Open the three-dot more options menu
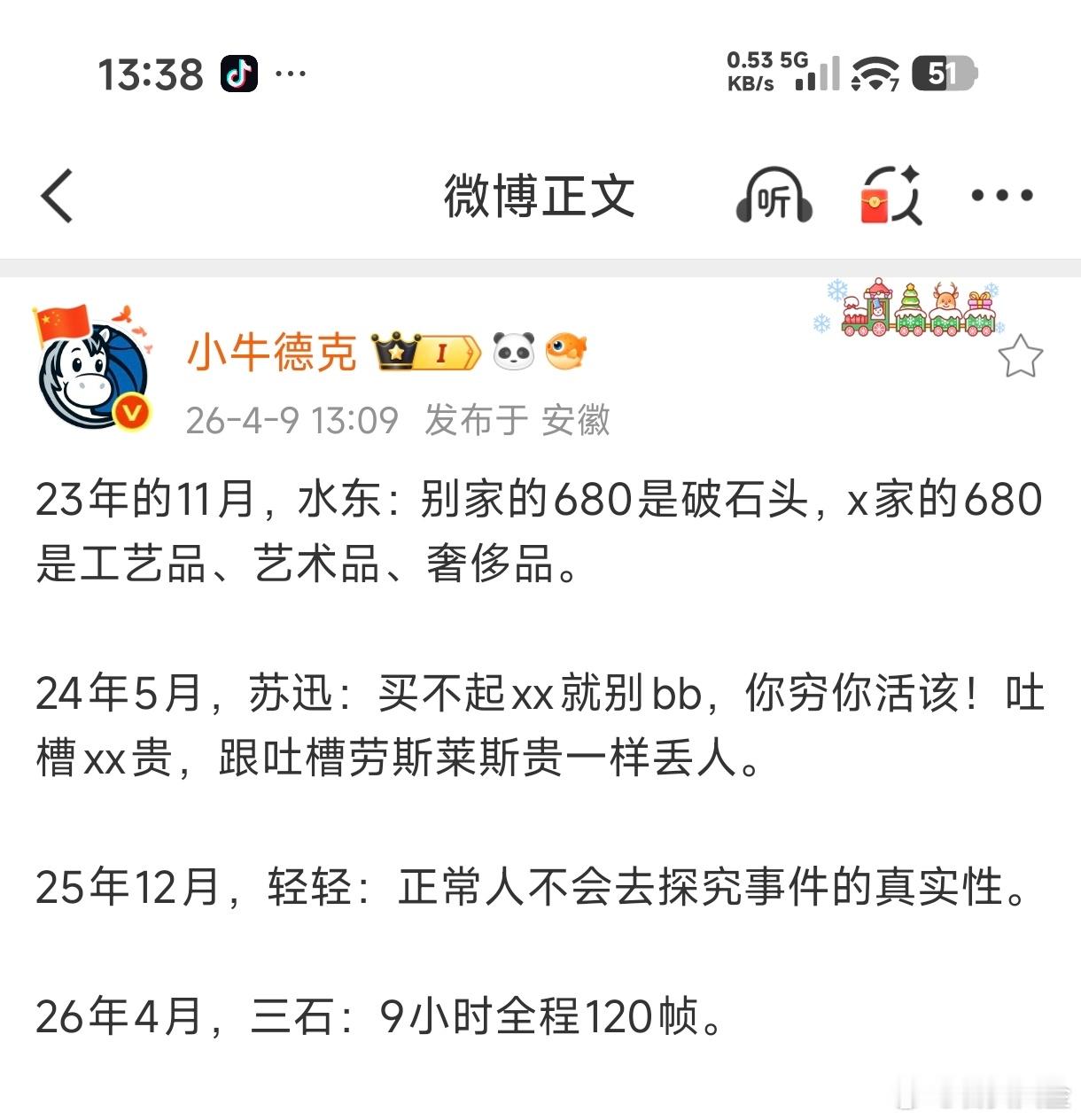The width and height of the screenshot is (1081, 1120). click(1000, 197)
